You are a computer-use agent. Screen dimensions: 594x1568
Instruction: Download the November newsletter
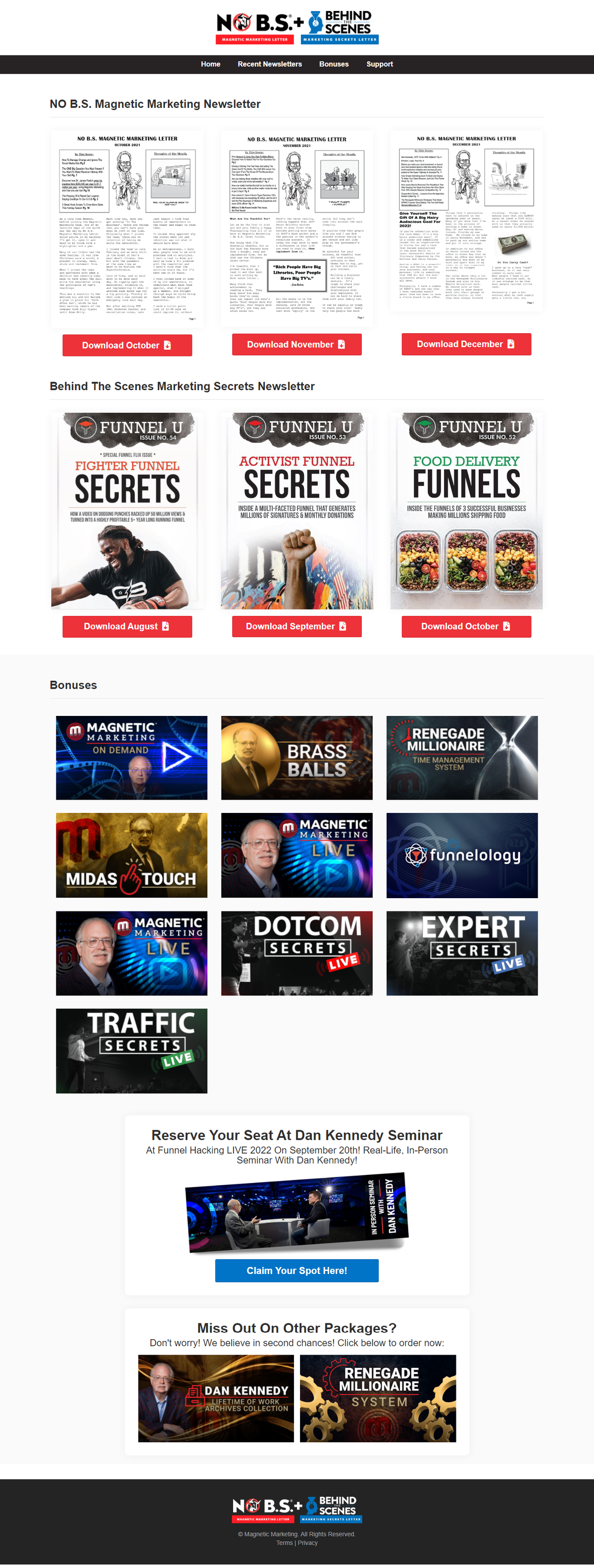coord(297,345)
